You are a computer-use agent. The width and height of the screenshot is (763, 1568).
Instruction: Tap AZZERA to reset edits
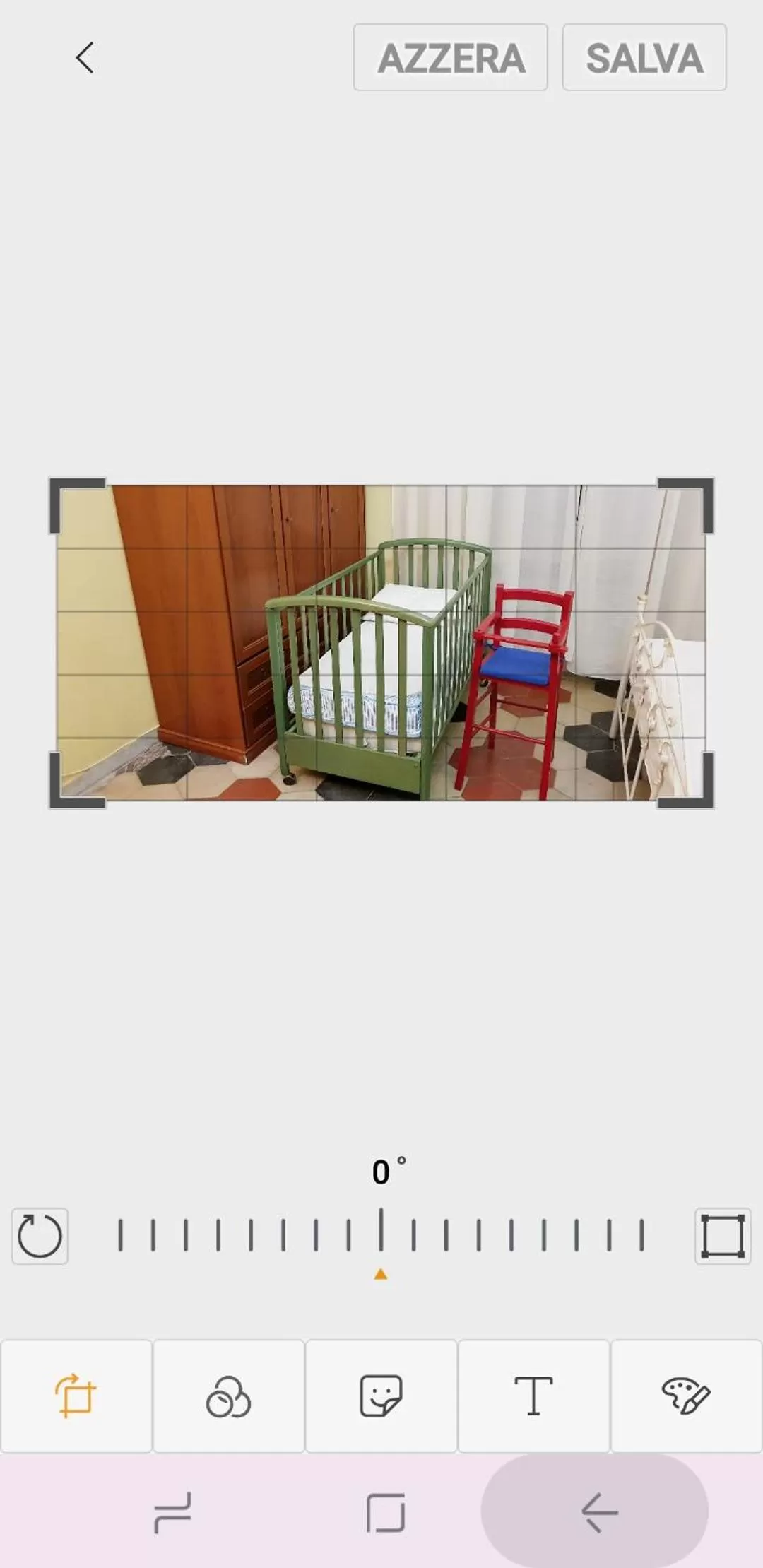(451, 58)
